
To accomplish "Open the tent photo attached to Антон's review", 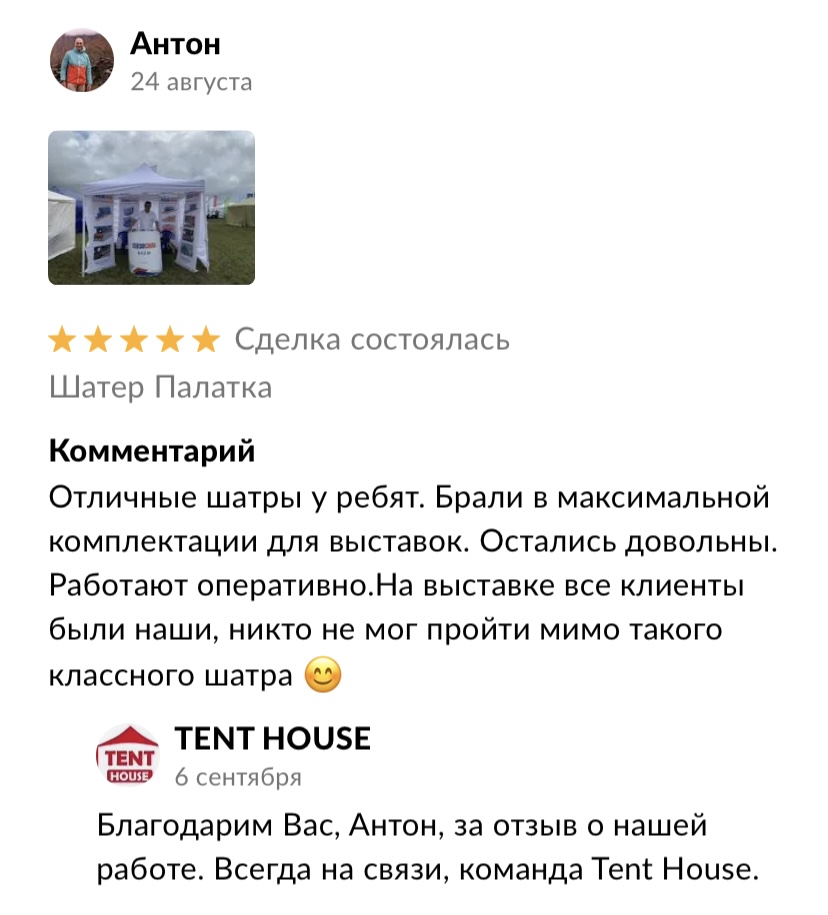I will (151, 208).
